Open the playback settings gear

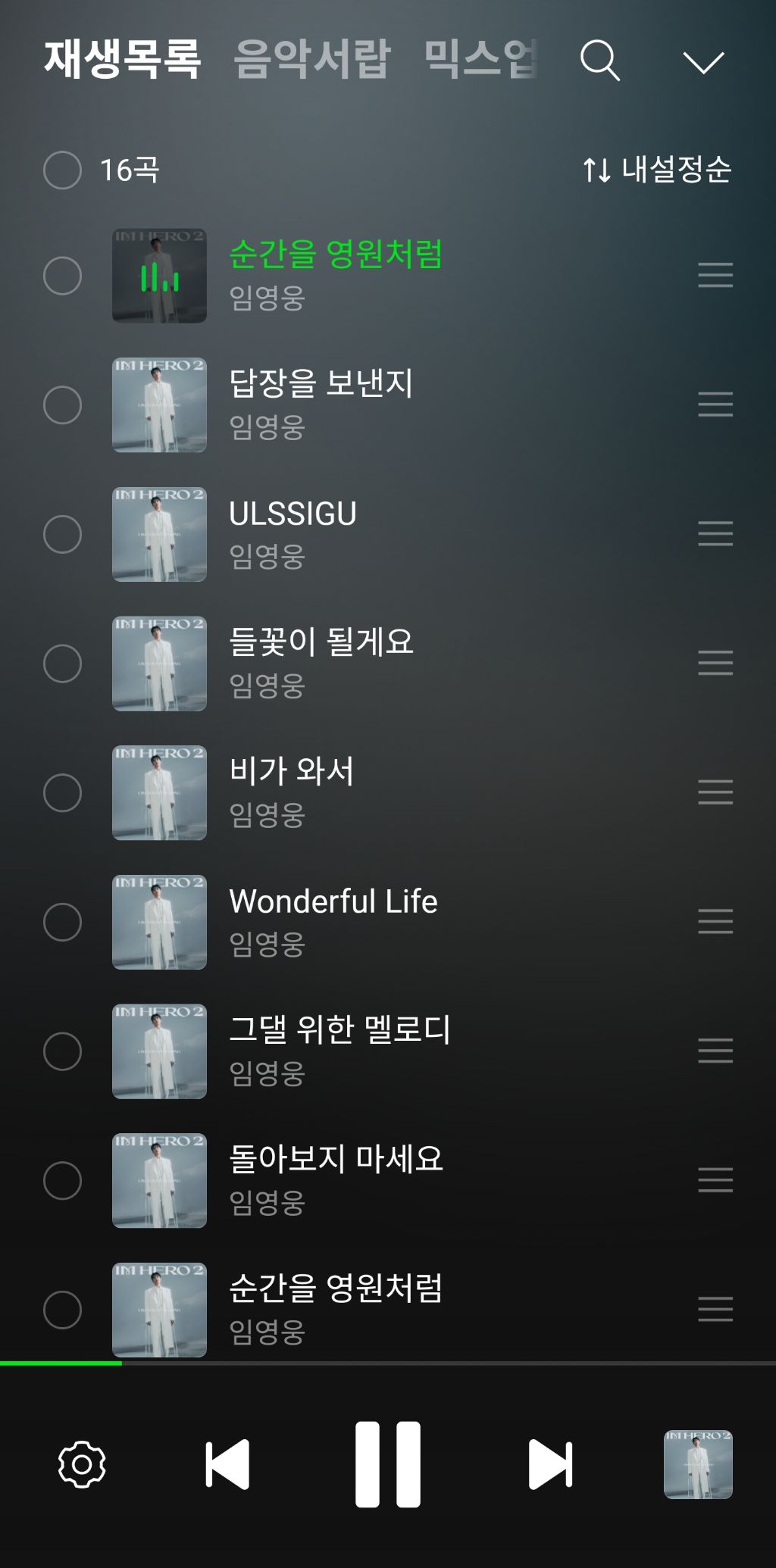click(x=82, y=1464)
